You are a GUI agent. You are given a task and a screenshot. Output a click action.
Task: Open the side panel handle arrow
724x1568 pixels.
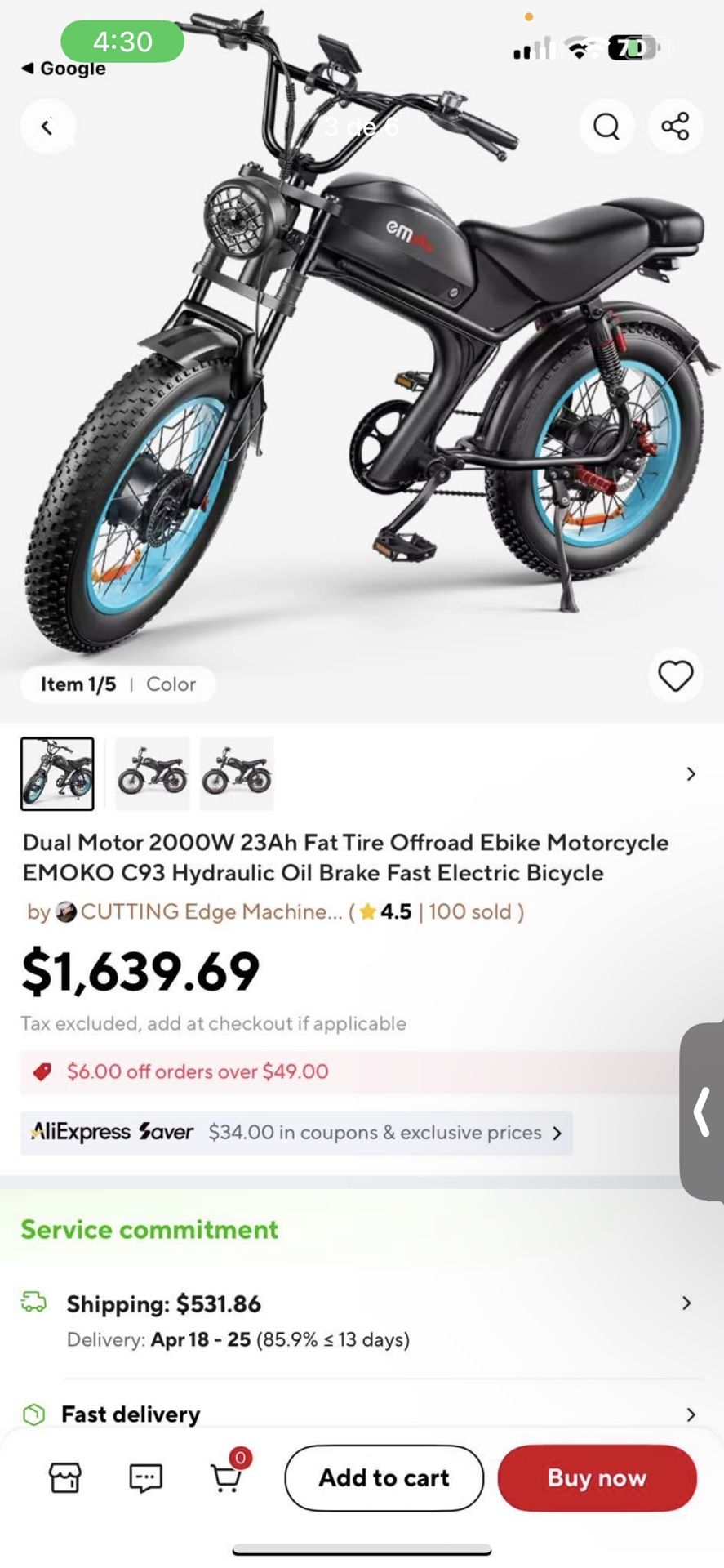tap(702, 1111)
